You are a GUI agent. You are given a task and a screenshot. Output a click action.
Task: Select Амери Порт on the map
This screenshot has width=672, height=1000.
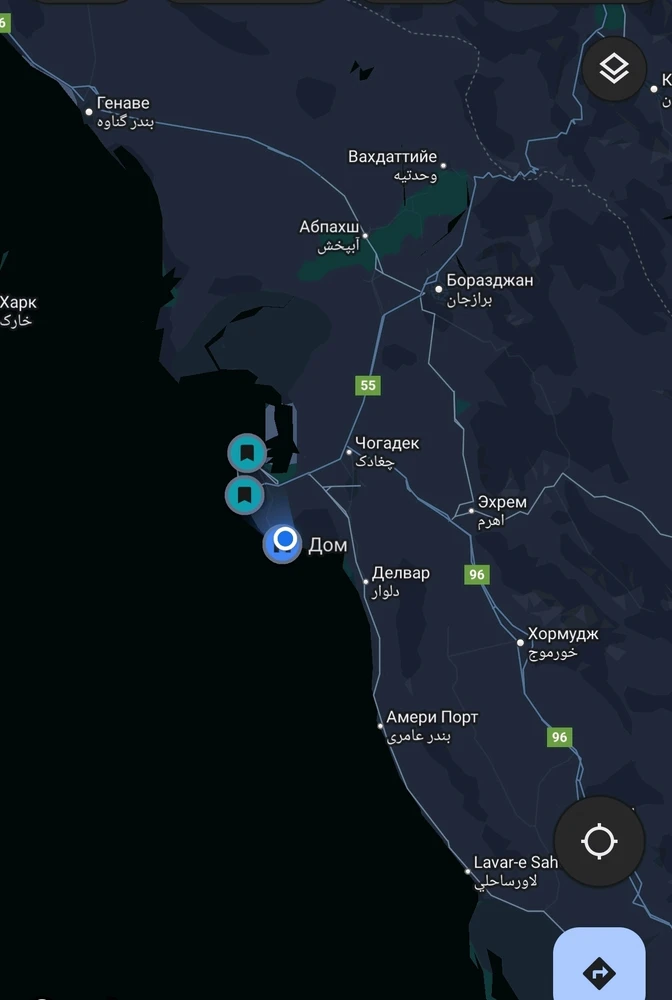[432, 717]
